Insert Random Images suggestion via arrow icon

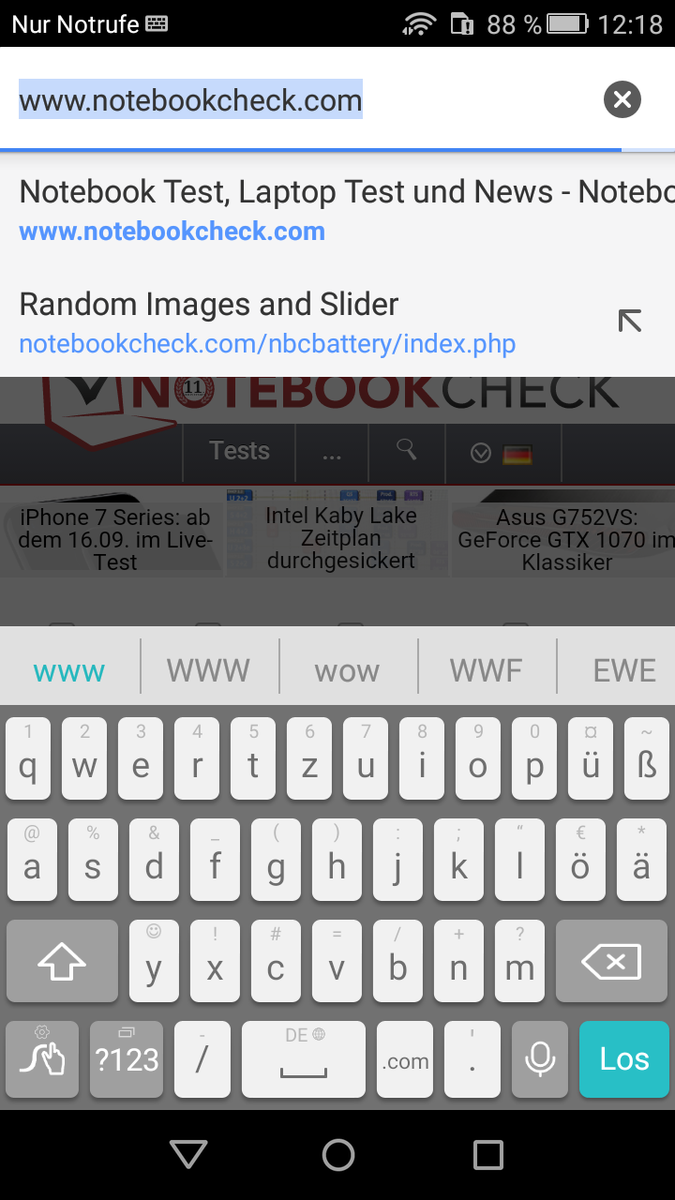[x=629, y=321]
